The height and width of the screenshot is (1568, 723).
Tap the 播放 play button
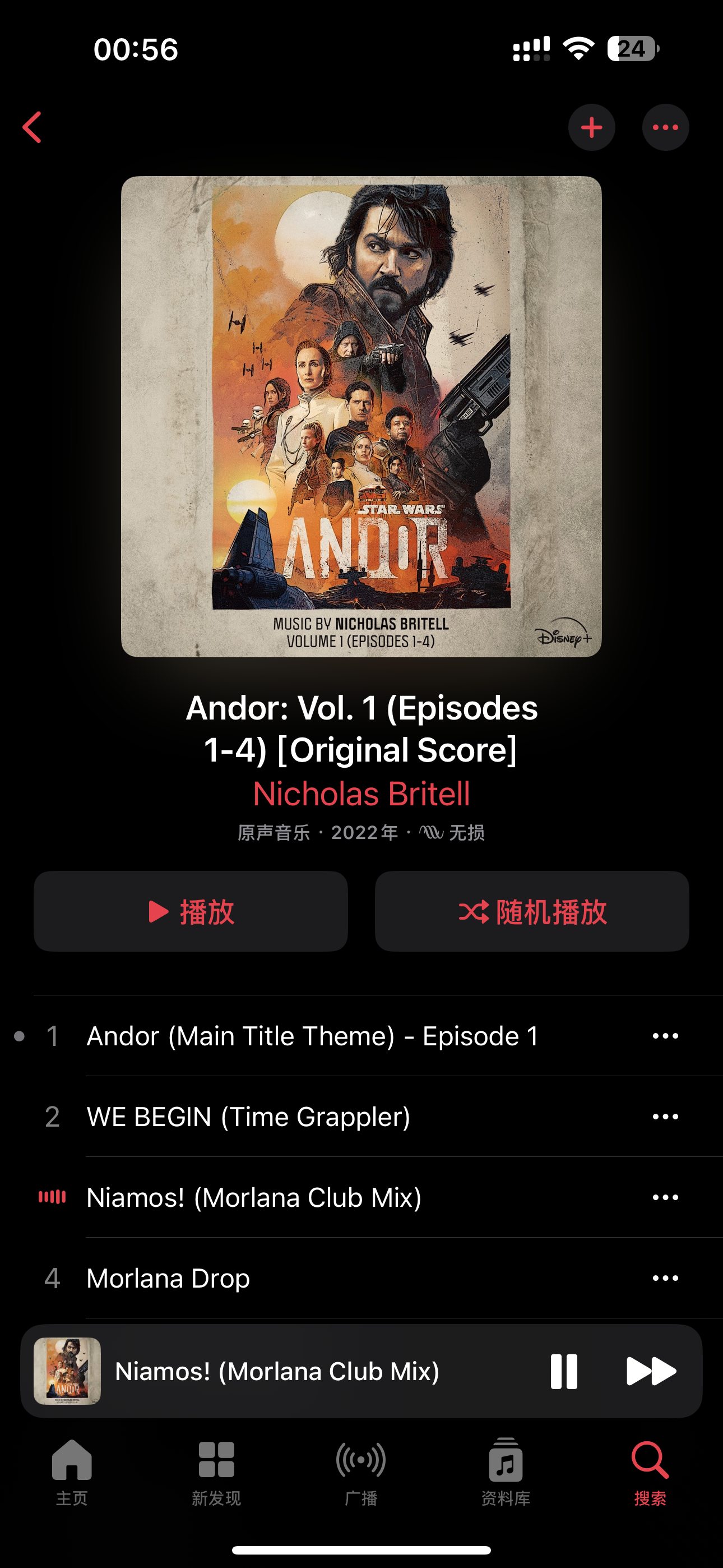pyautogui.click(x=191, y=911)
